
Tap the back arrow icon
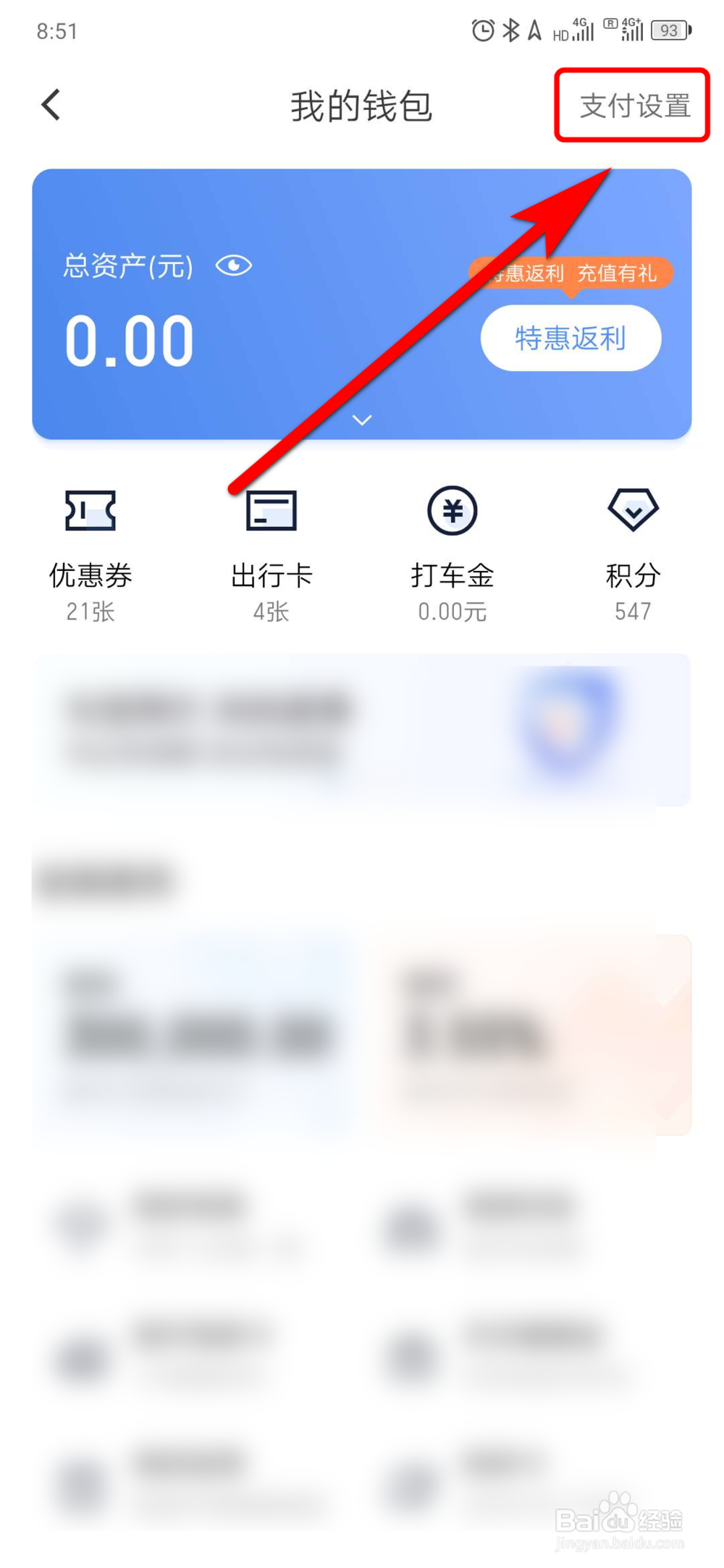(49, 105)
